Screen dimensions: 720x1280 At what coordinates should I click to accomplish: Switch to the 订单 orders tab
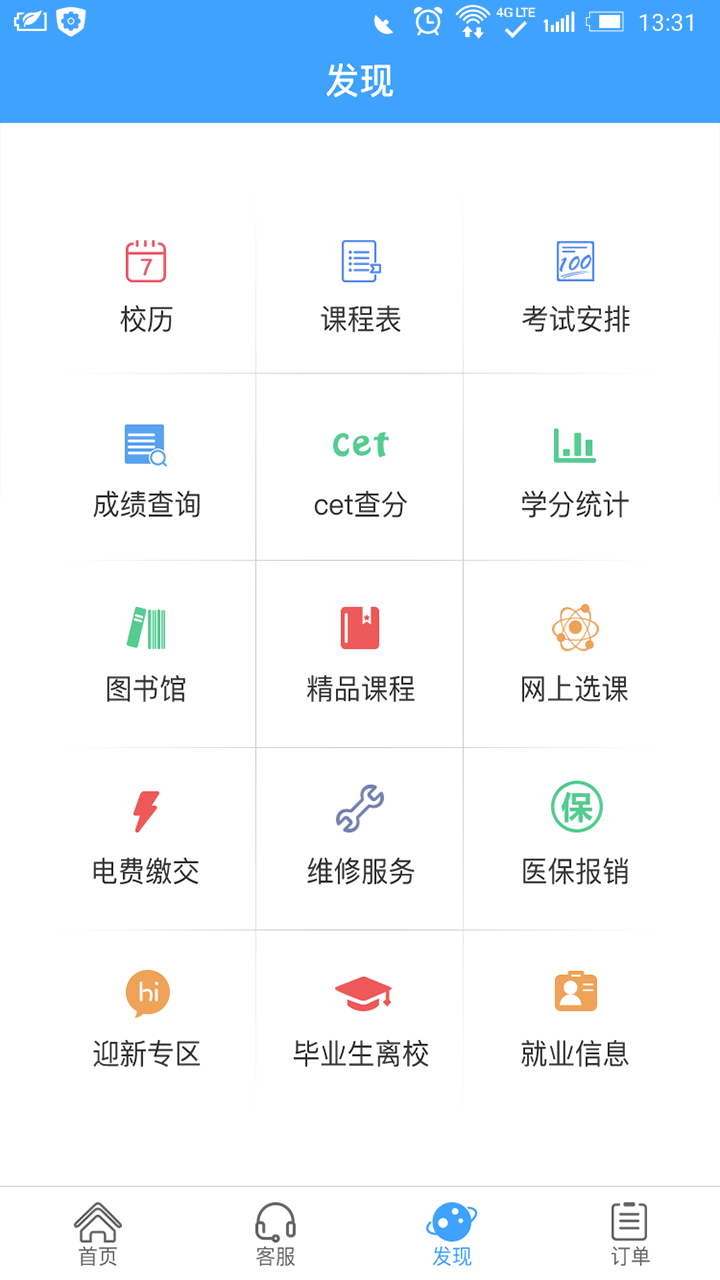630,1234
